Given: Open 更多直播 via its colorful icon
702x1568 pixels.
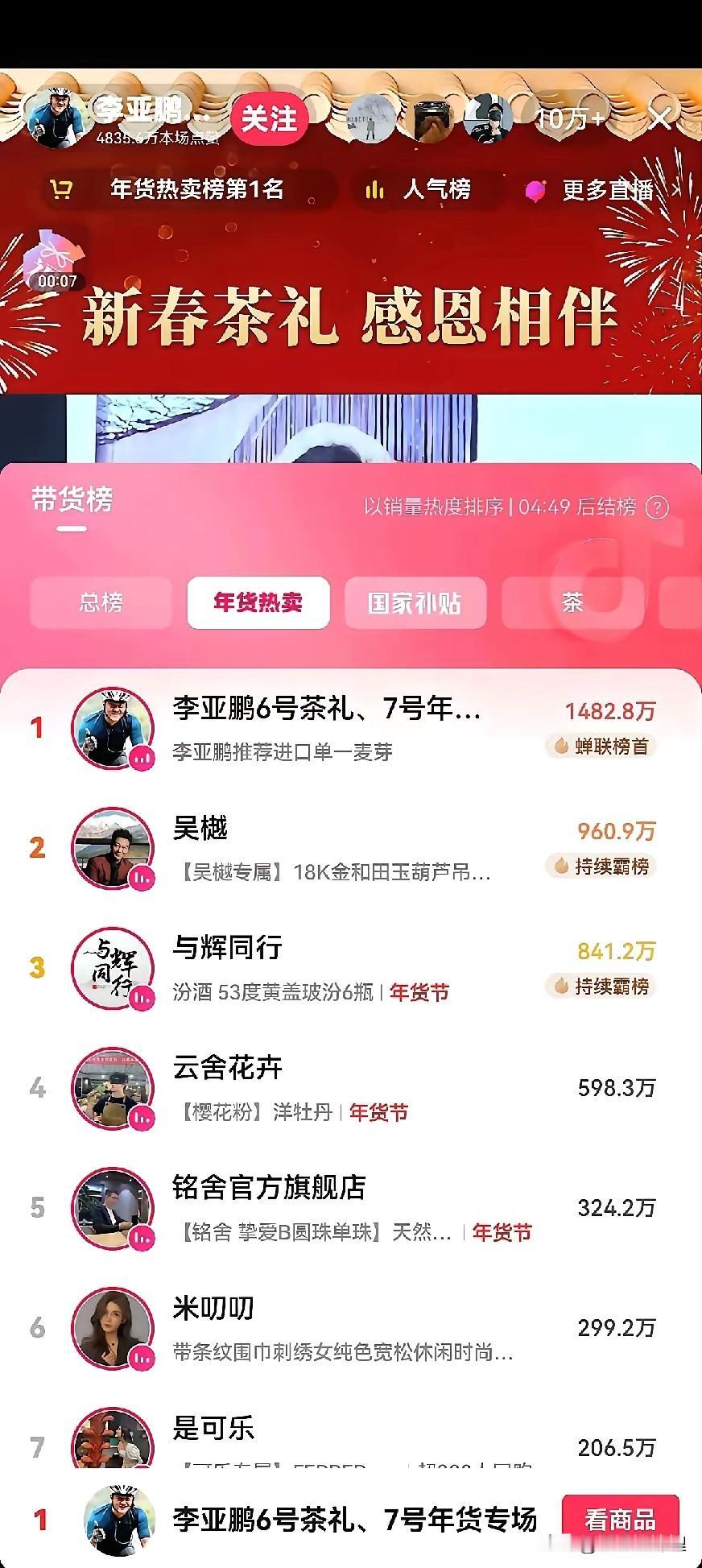Looking at the screenshot, I should pyautogui.click(x=534, y=188).
